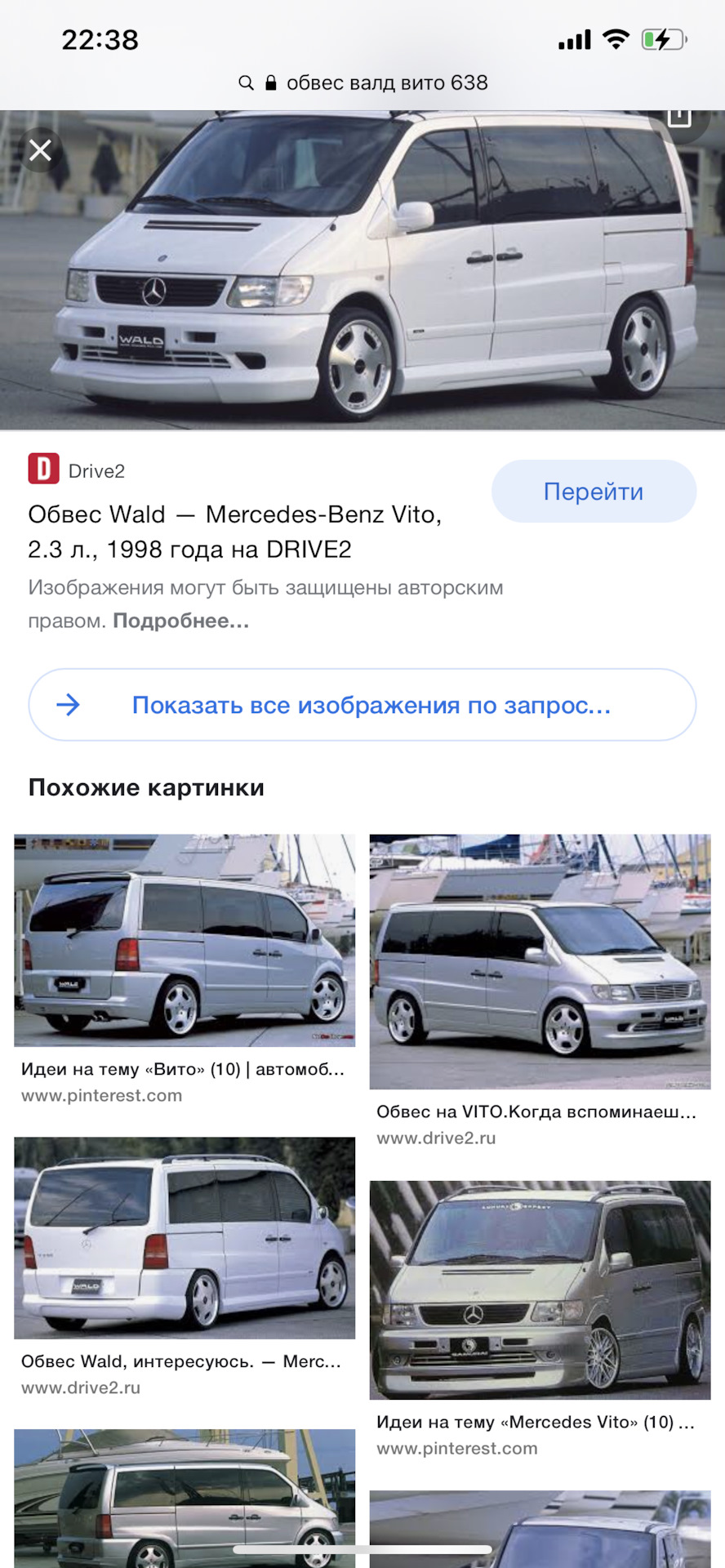Open the main white Vito Wald image
Screen dimensions: 725x1568
(362, 270)
